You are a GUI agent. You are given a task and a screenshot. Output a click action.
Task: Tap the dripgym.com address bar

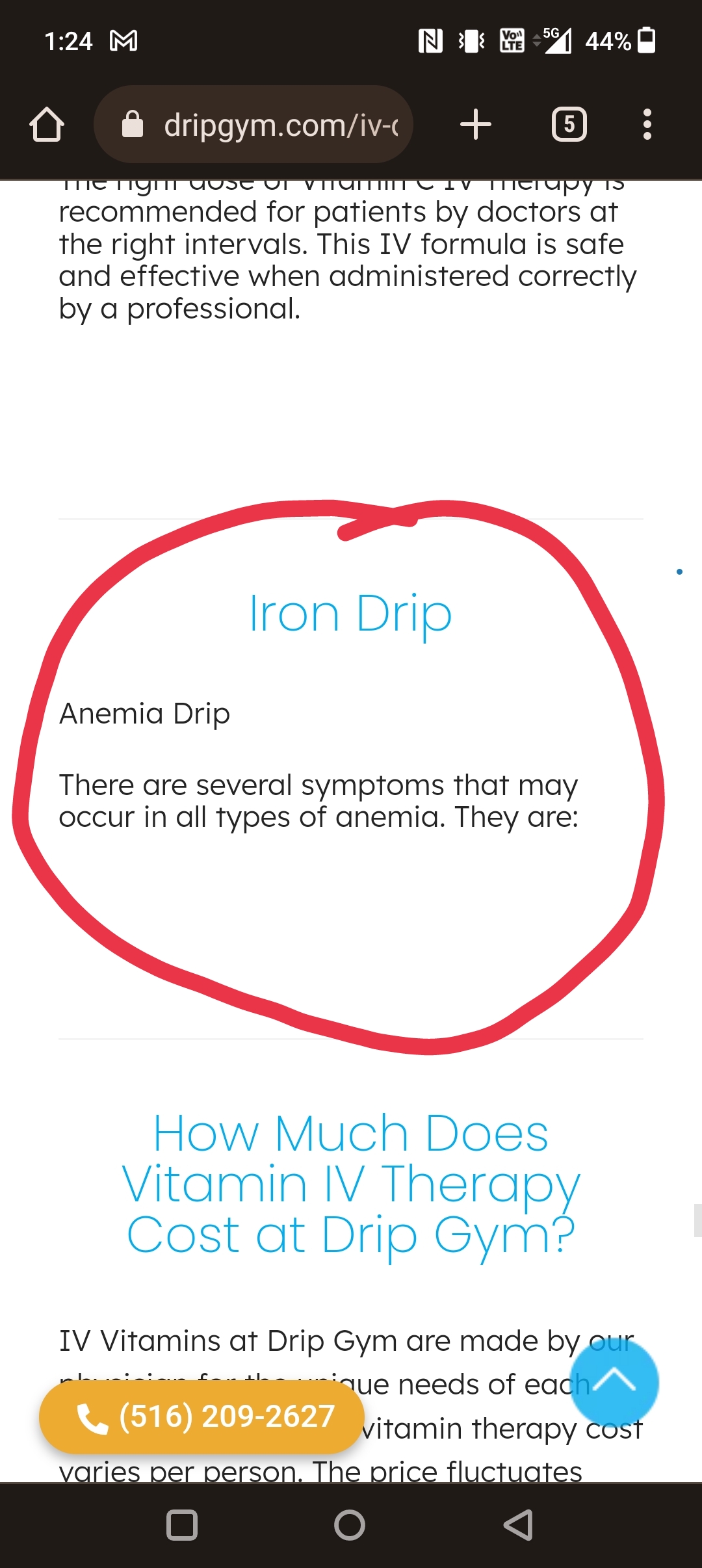tap(253, 124)
